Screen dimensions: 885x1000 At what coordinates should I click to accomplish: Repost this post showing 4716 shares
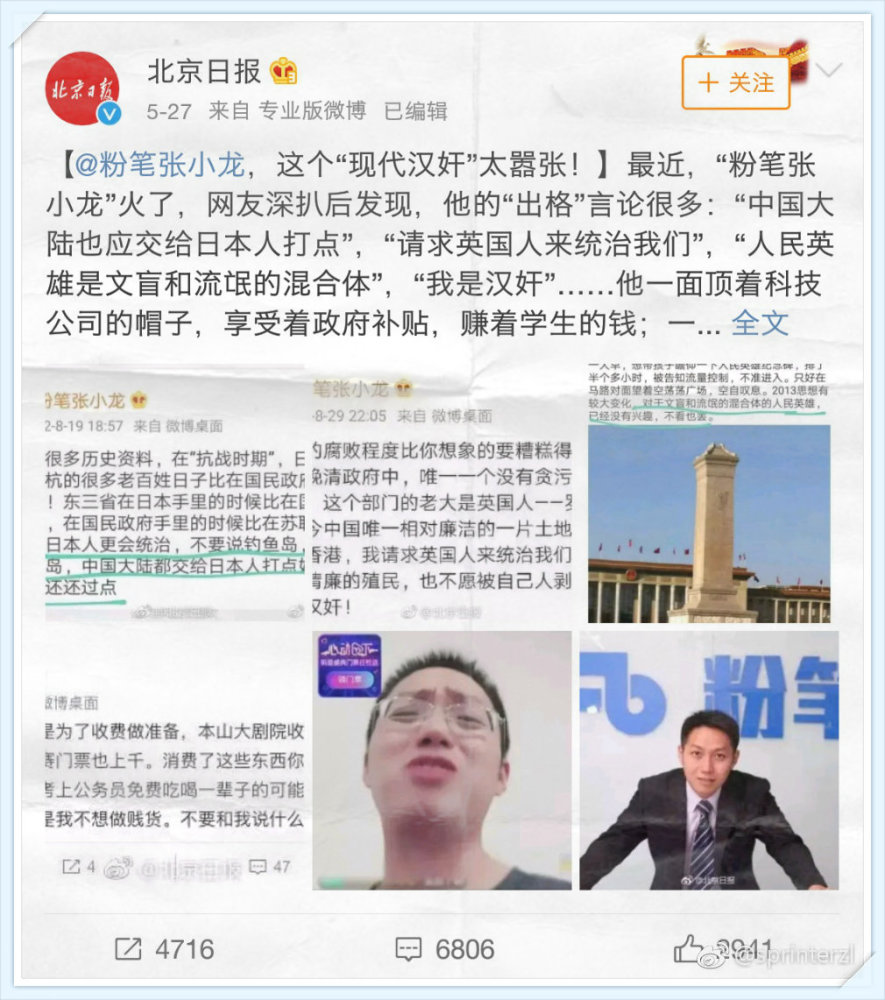click(164, 949)
